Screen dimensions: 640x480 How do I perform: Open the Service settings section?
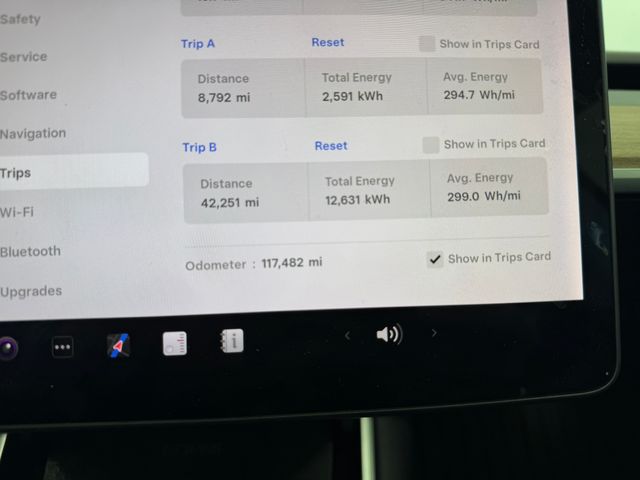24,57
